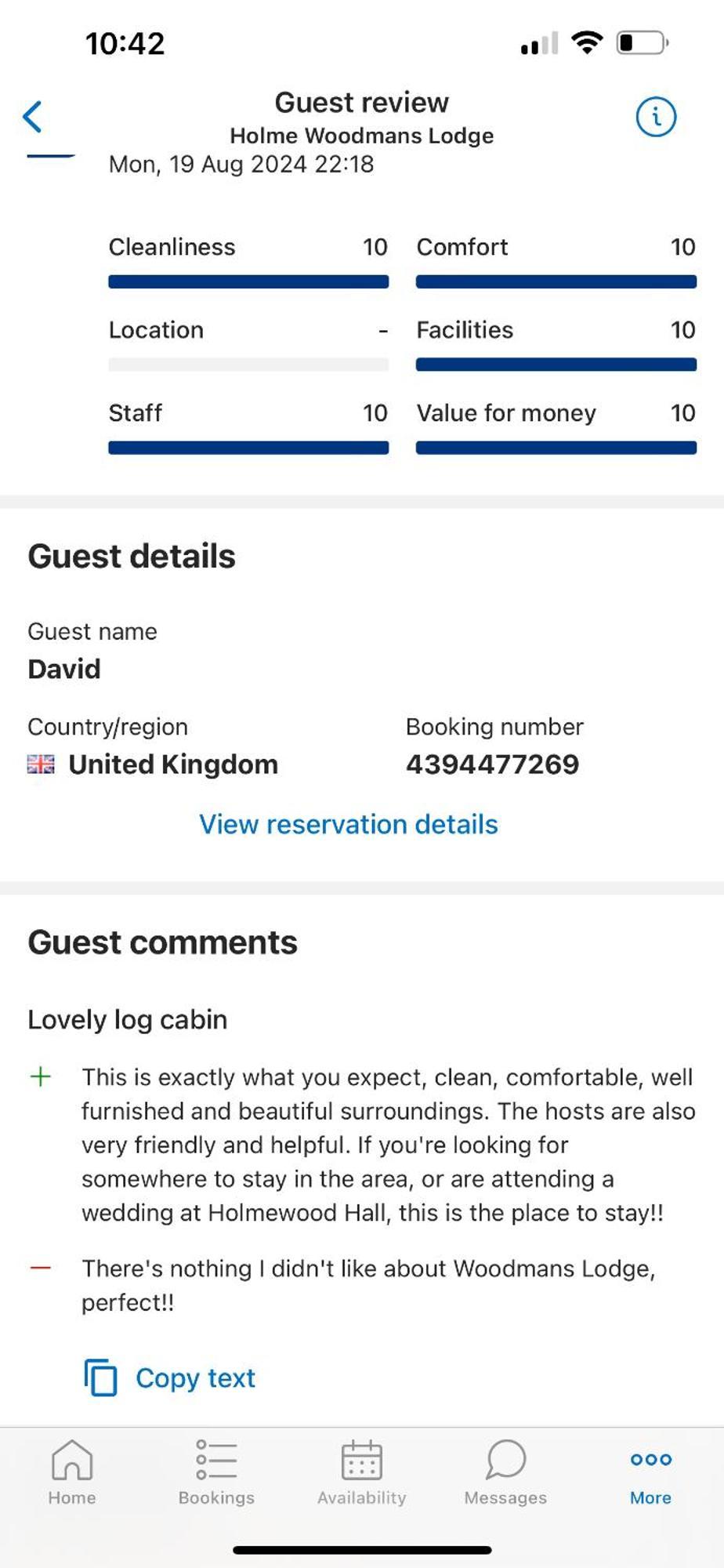Open the Bookings tab

tap(216, 1472)
